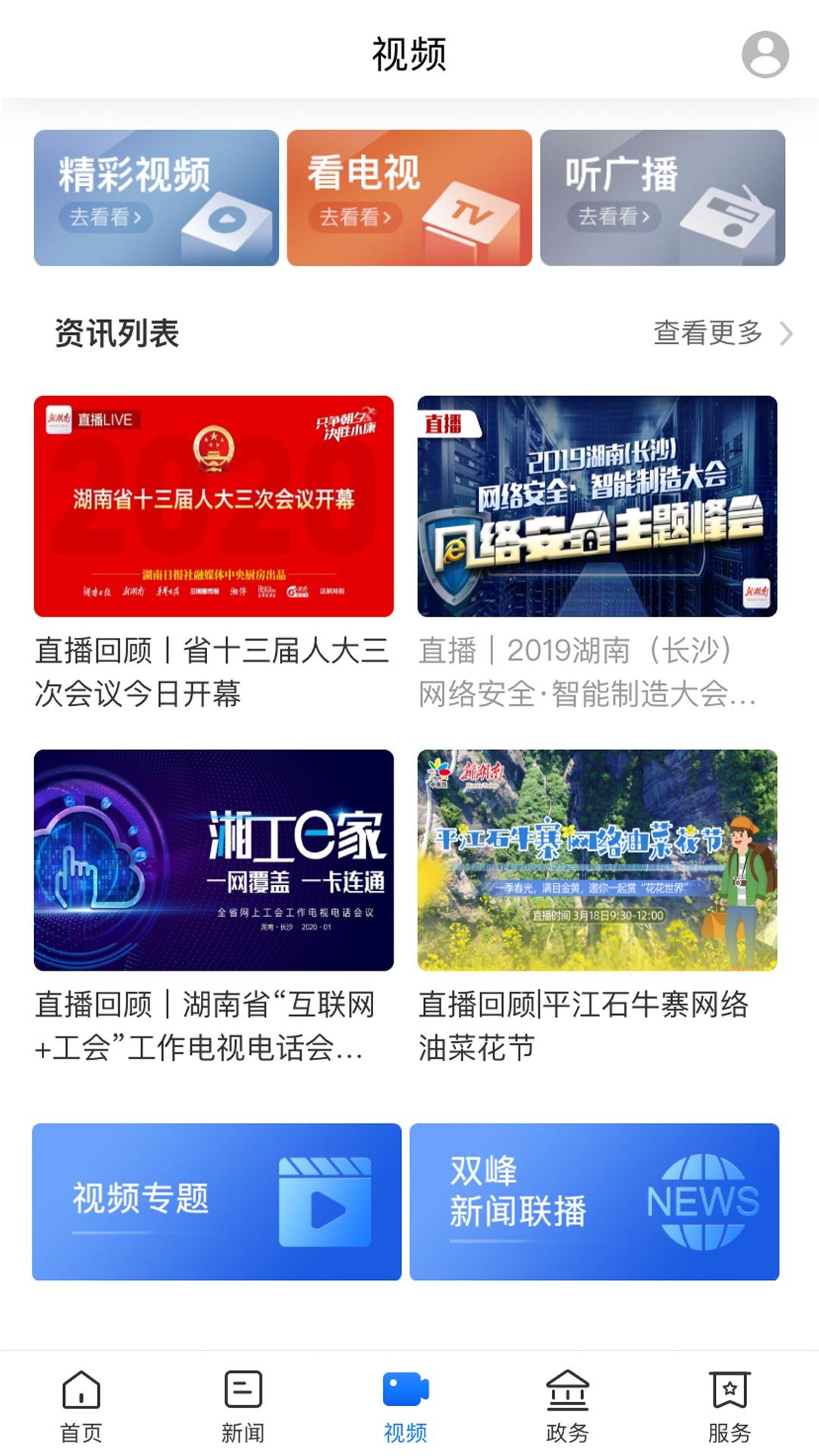819x1456 pixels.
Task: Open the 湘工e家 live replay thumbnail
Action: pos(215,864)
